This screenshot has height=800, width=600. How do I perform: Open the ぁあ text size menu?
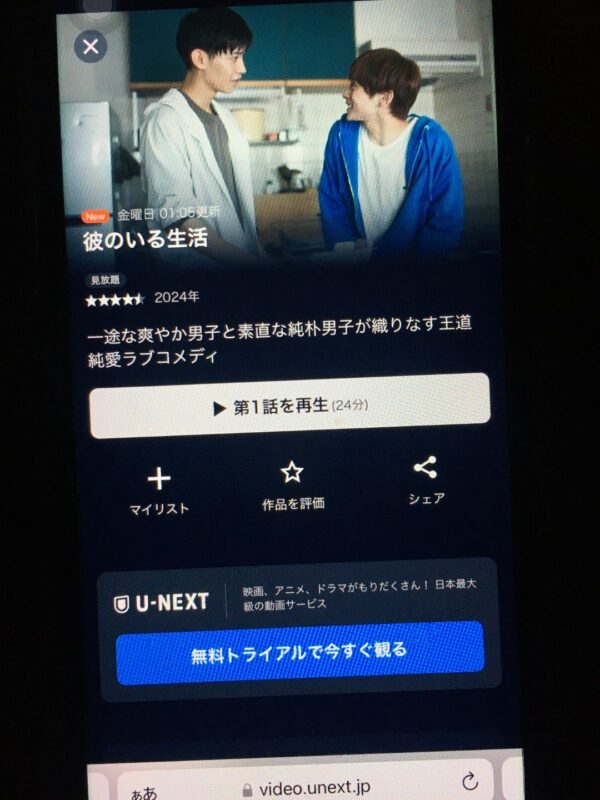pos(143,791)
